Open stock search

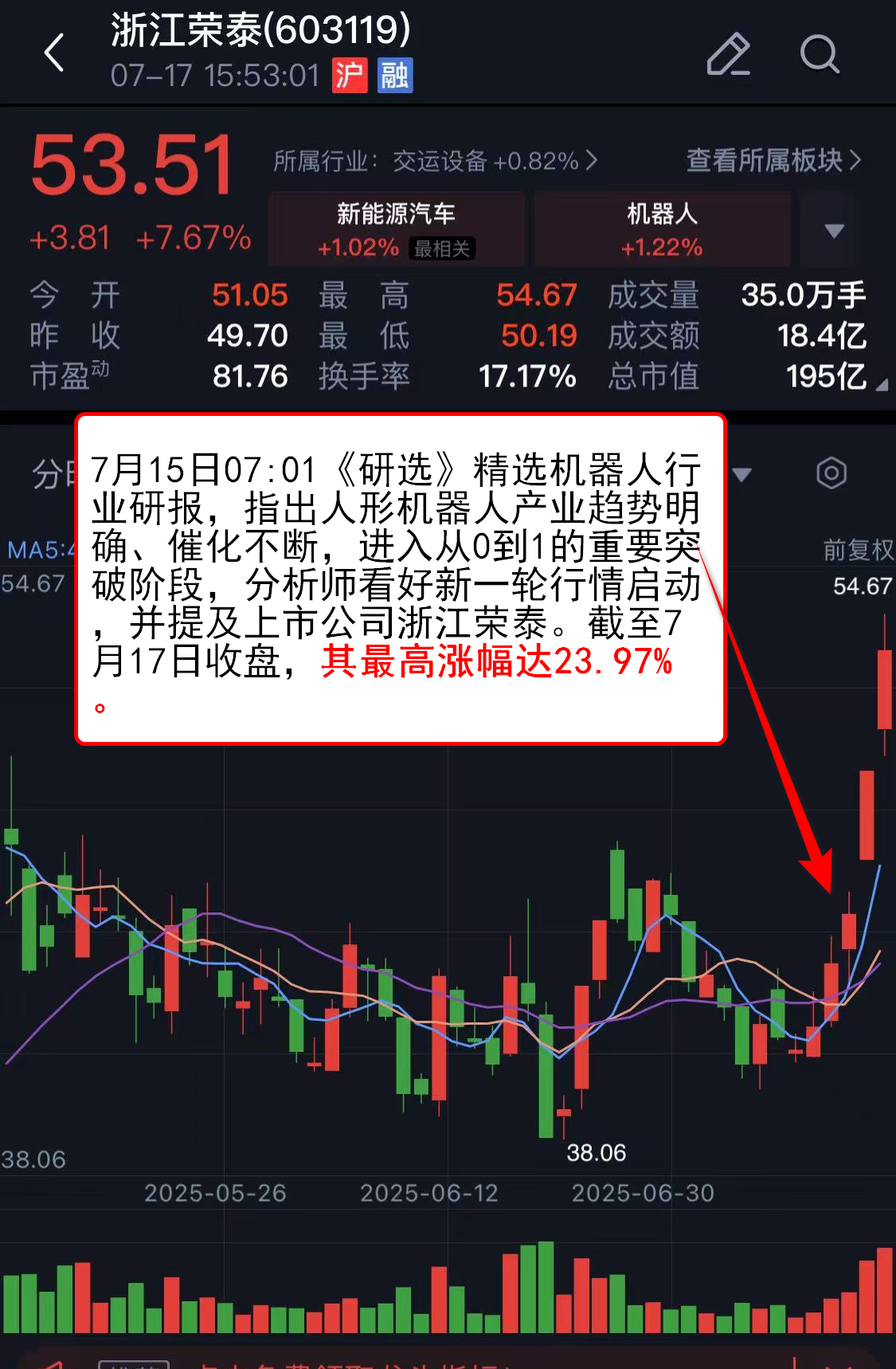tap(819, 54)
